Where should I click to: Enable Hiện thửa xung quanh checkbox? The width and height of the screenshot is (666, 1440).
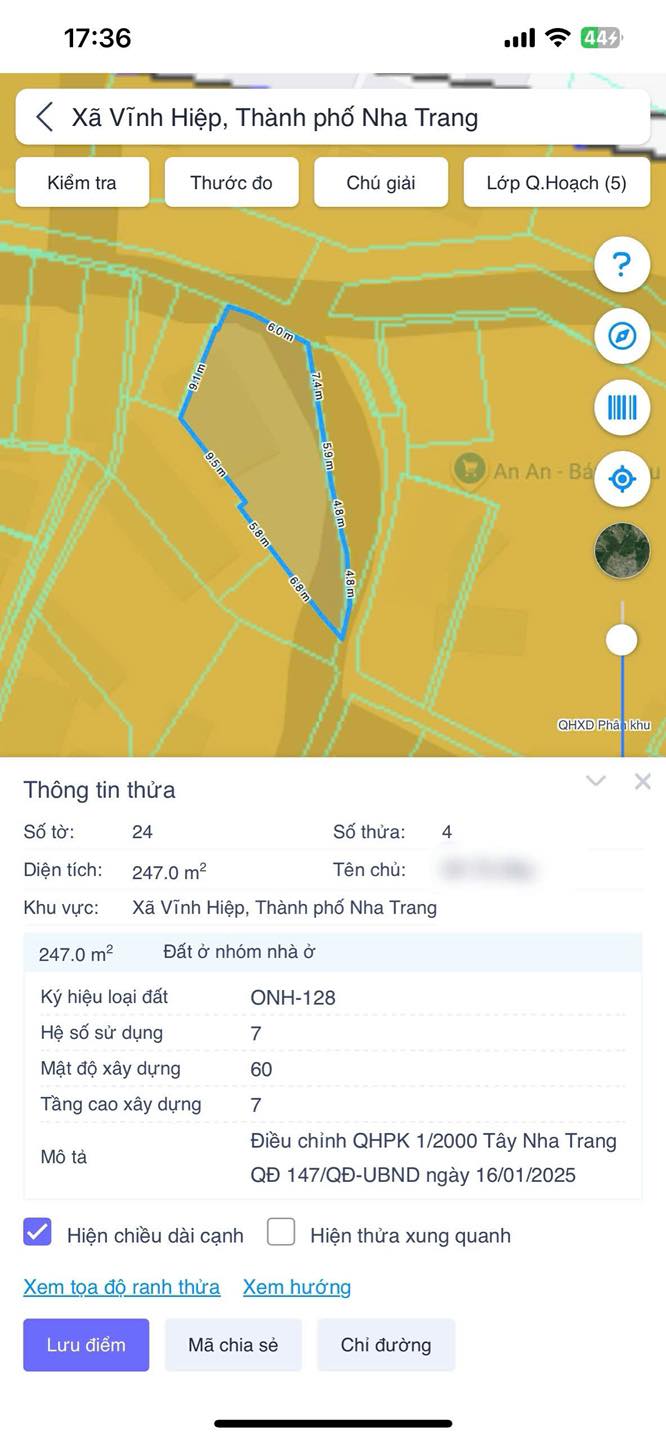click(281, 1232)
